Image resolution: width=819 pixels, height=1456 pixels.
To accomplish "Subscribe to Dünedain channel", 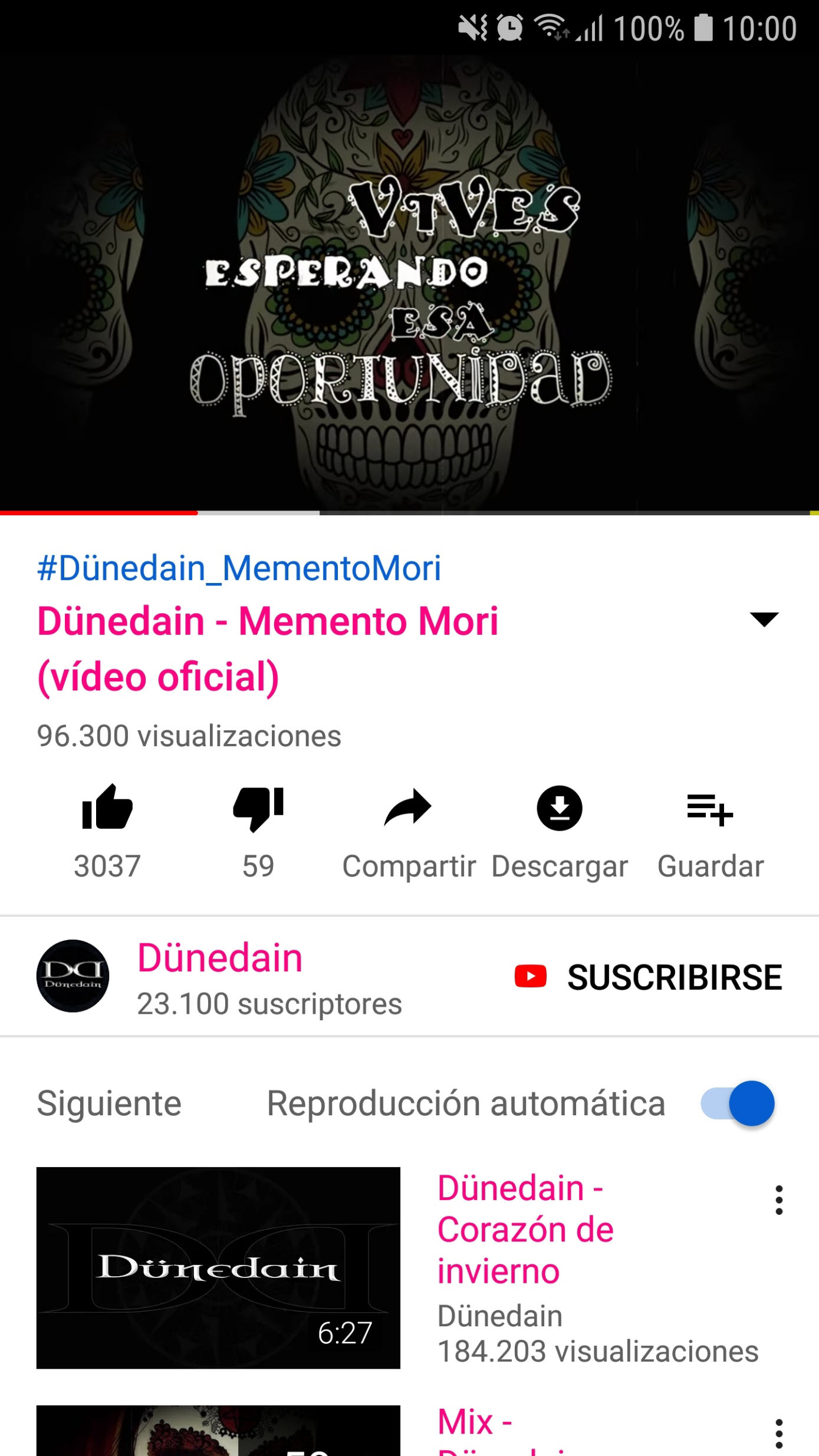I will pyautogui.click(x=649, y=977).
